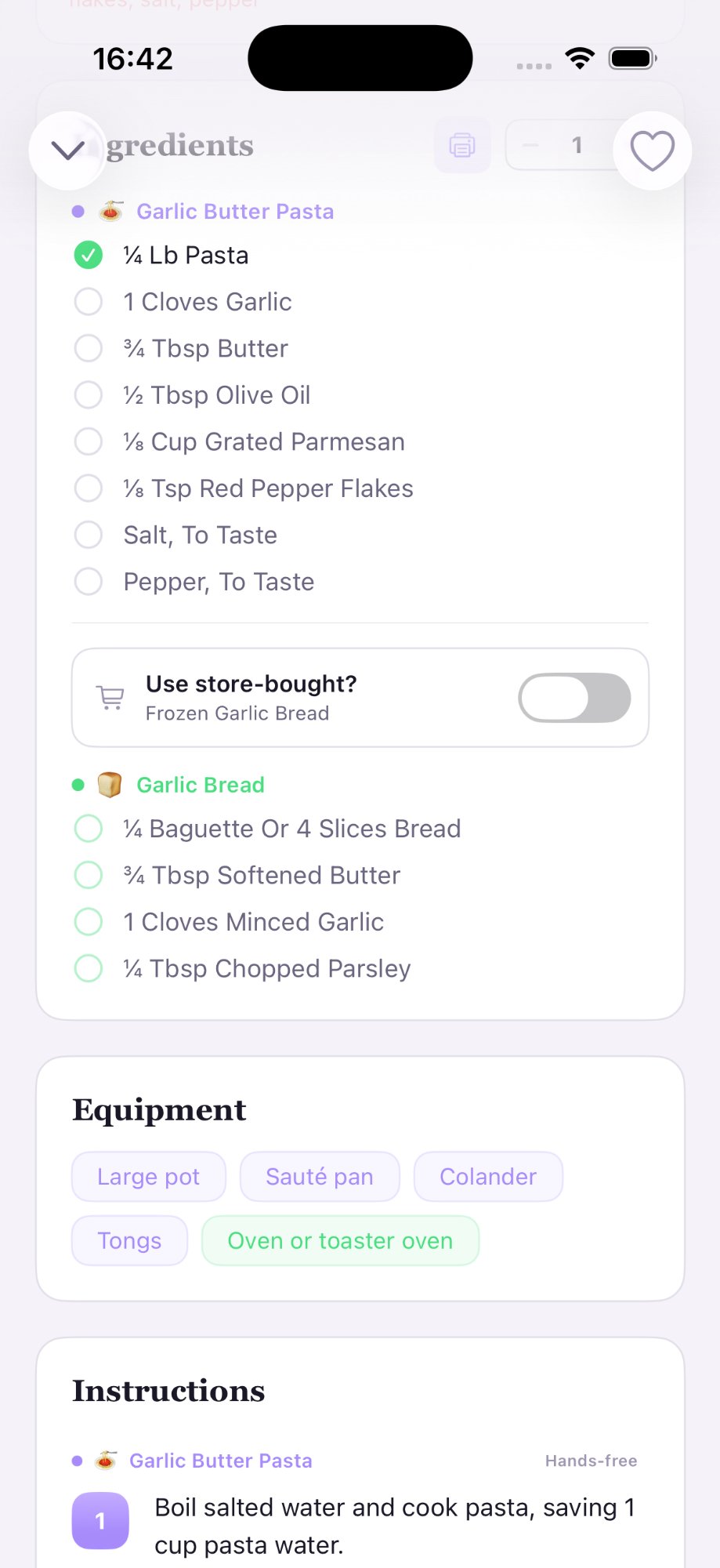Image resolution: width=720 pixels, height=1568 pixels.
Task: Favorite the recipe using the heart icon
Action: pyautogui.click(x=653, y=149)
